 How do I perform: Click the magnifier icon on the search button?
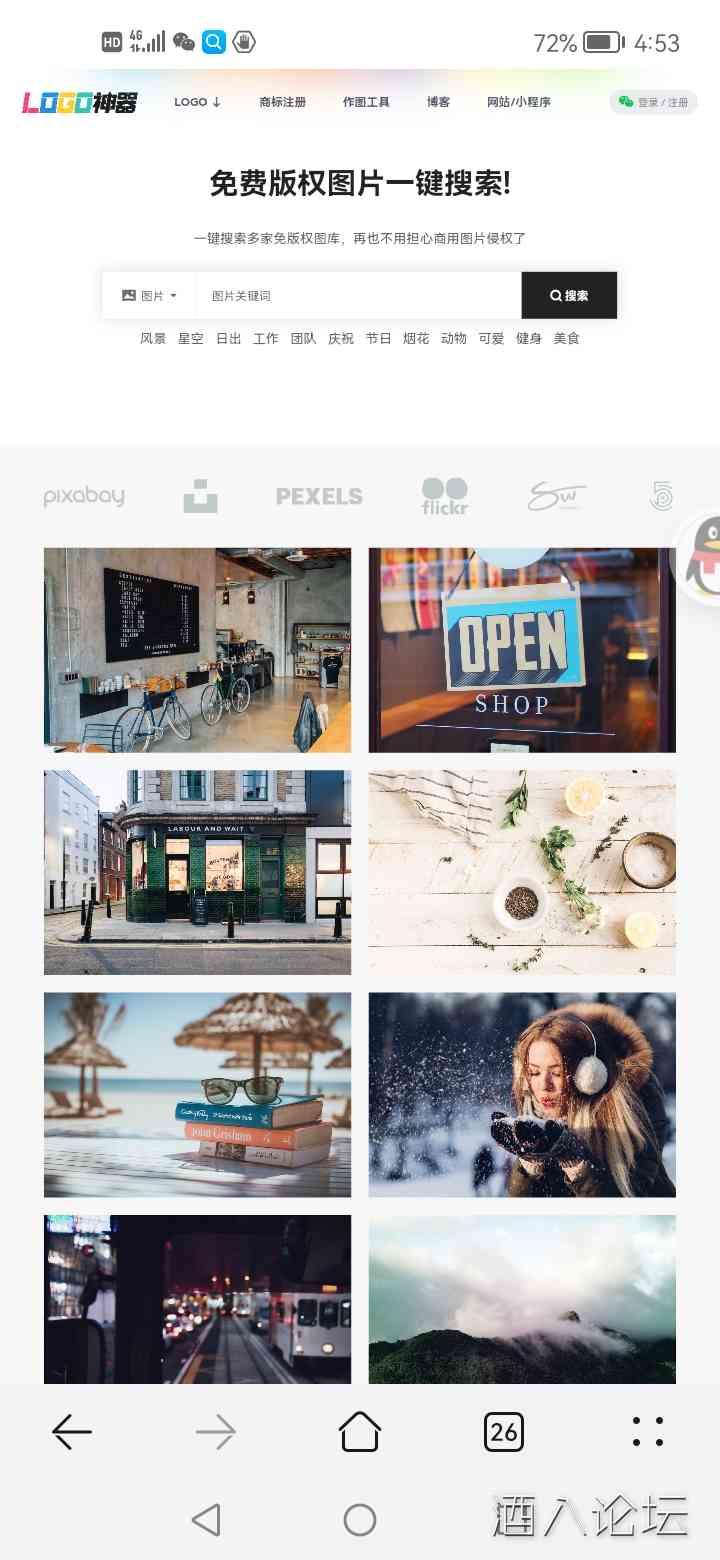pyautogui.click(x=556, y=295)
